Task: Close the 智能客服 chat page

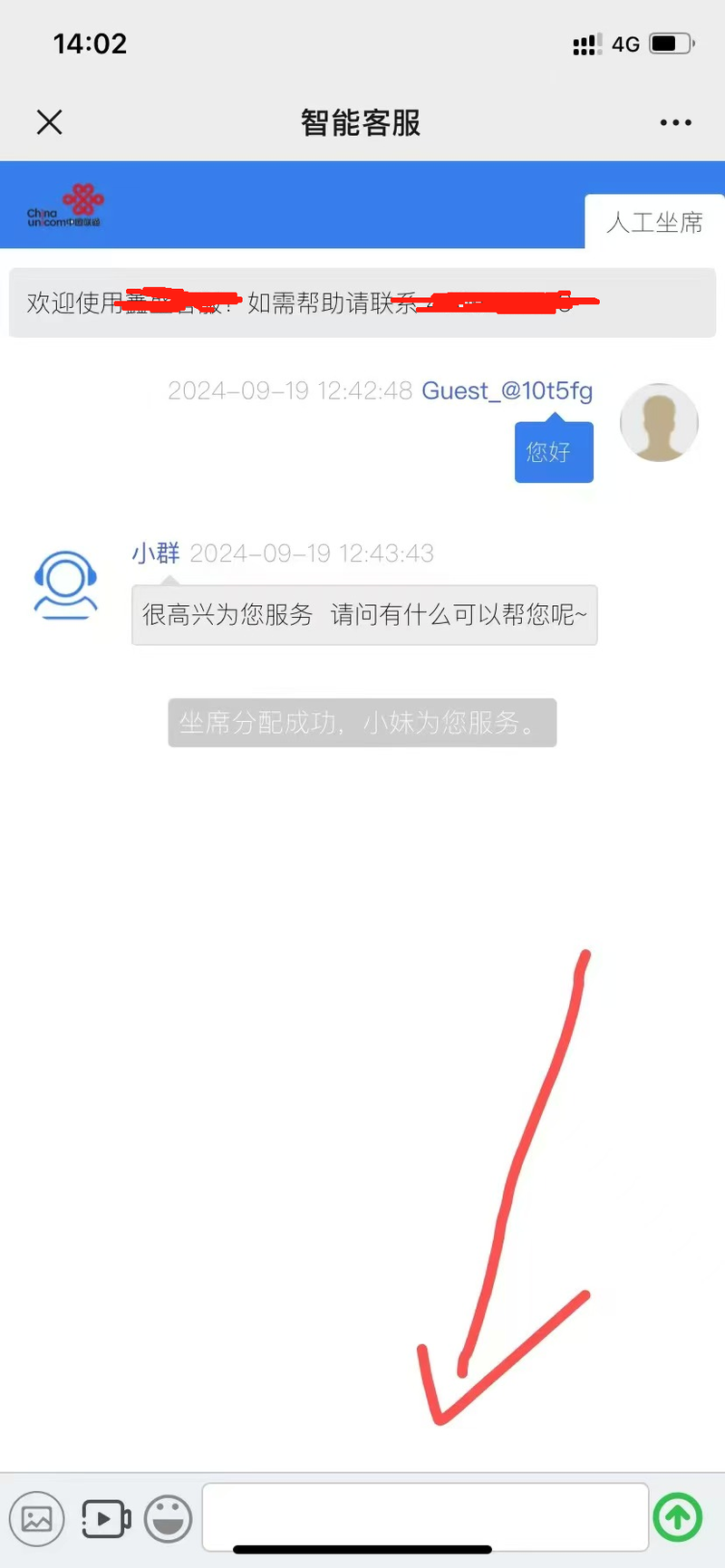Action: [49, 122]
